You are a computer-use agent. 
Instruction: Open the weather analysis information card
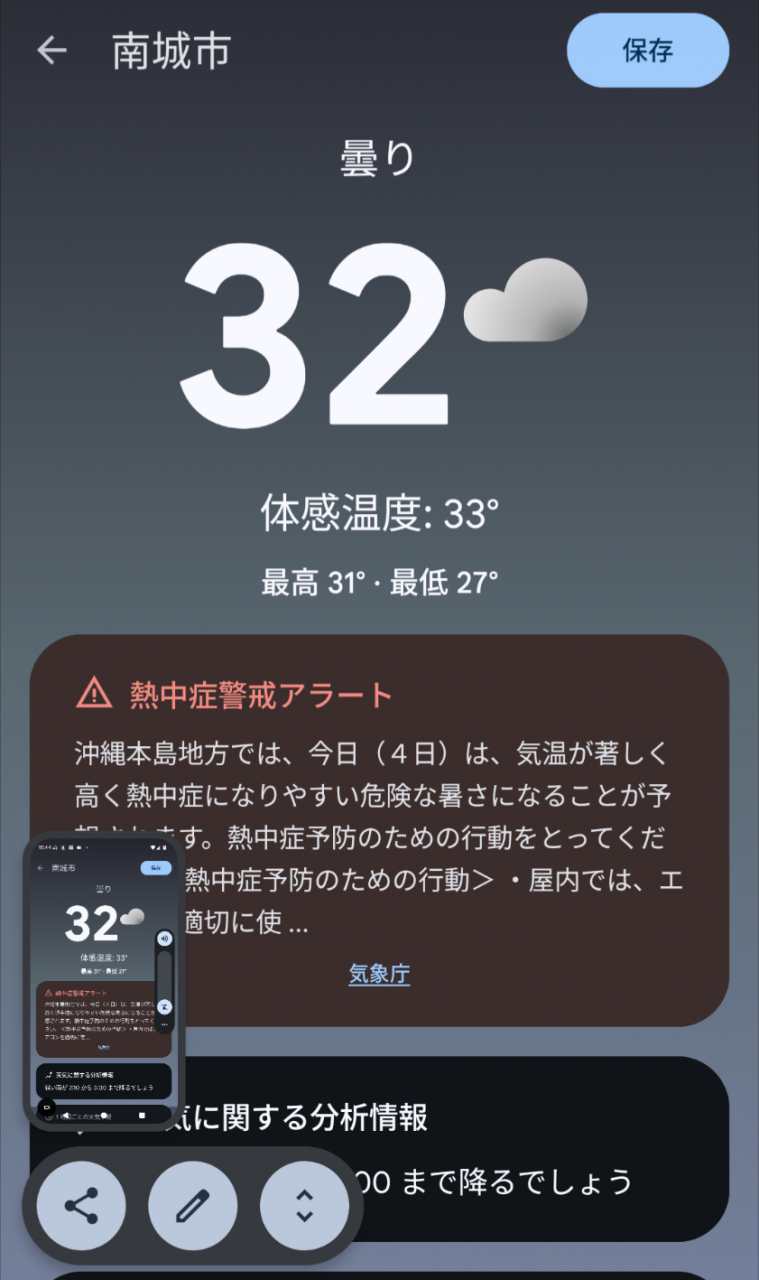click(540, 1150)
